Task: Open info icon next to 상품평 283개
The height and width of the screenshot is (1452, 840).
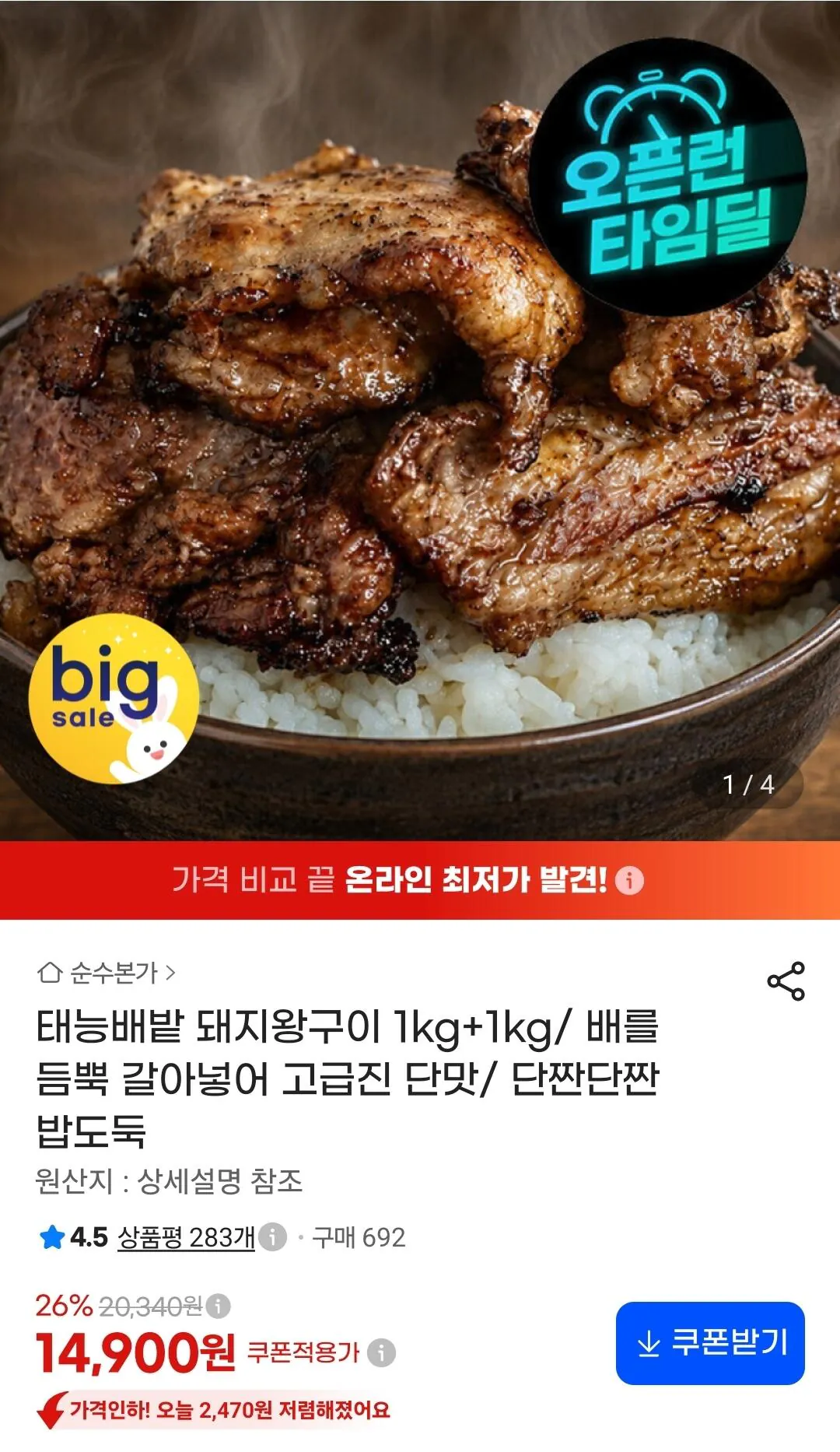Action: point(272,1236)
